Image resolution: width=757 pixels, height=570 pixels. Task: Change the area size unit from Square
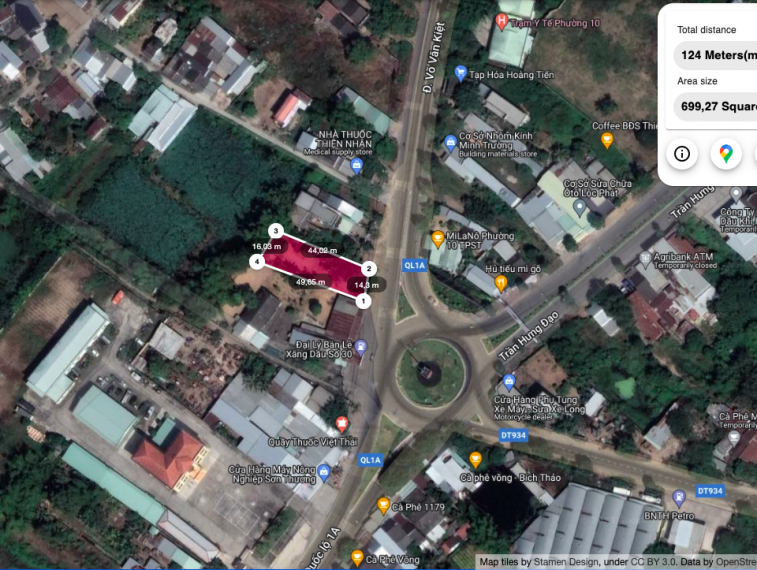pyautogui.click(x=717, y=106)
